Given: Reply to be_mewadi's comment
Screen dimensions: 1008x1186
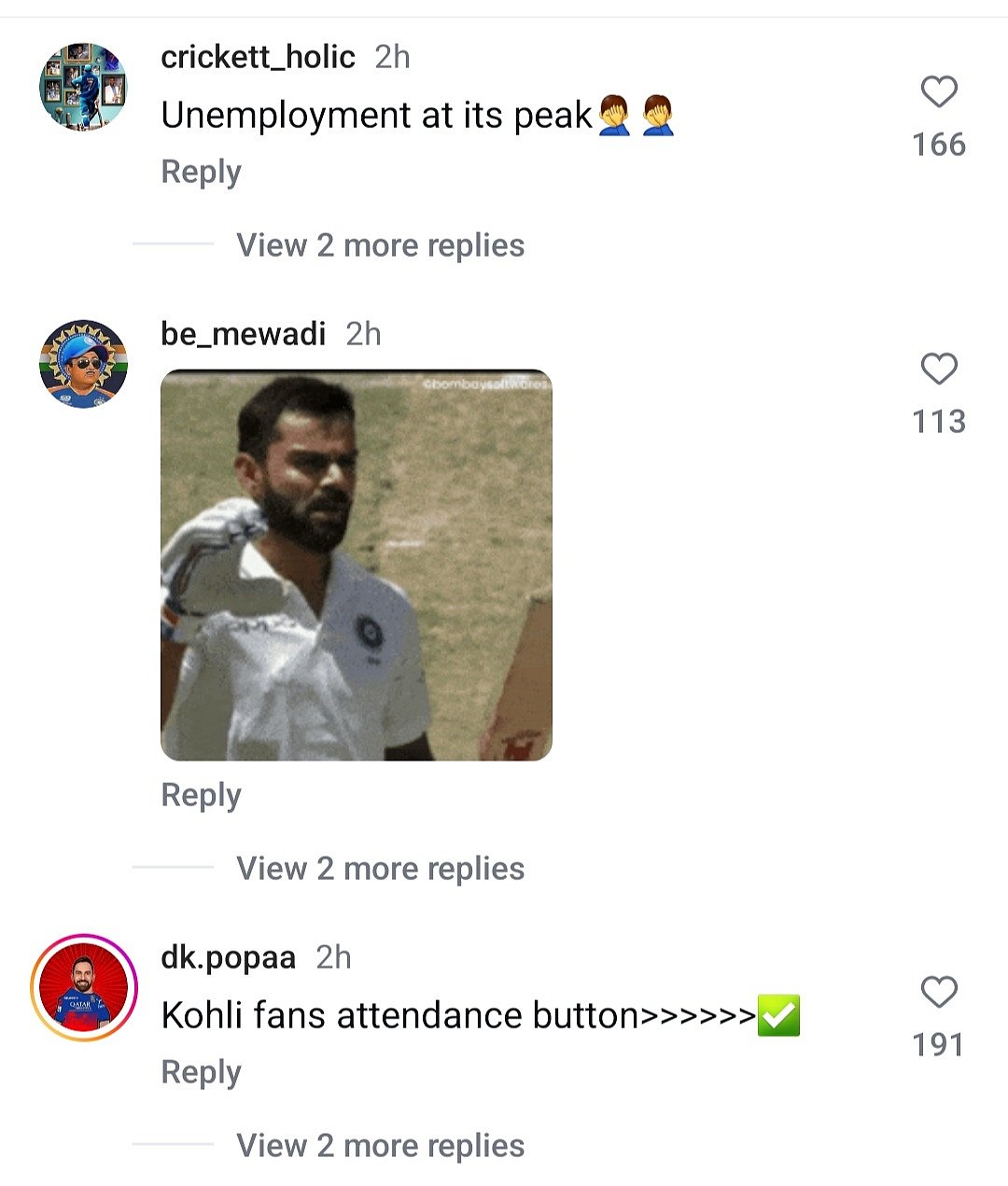Looking at the screenshot, I should [201, 795].
